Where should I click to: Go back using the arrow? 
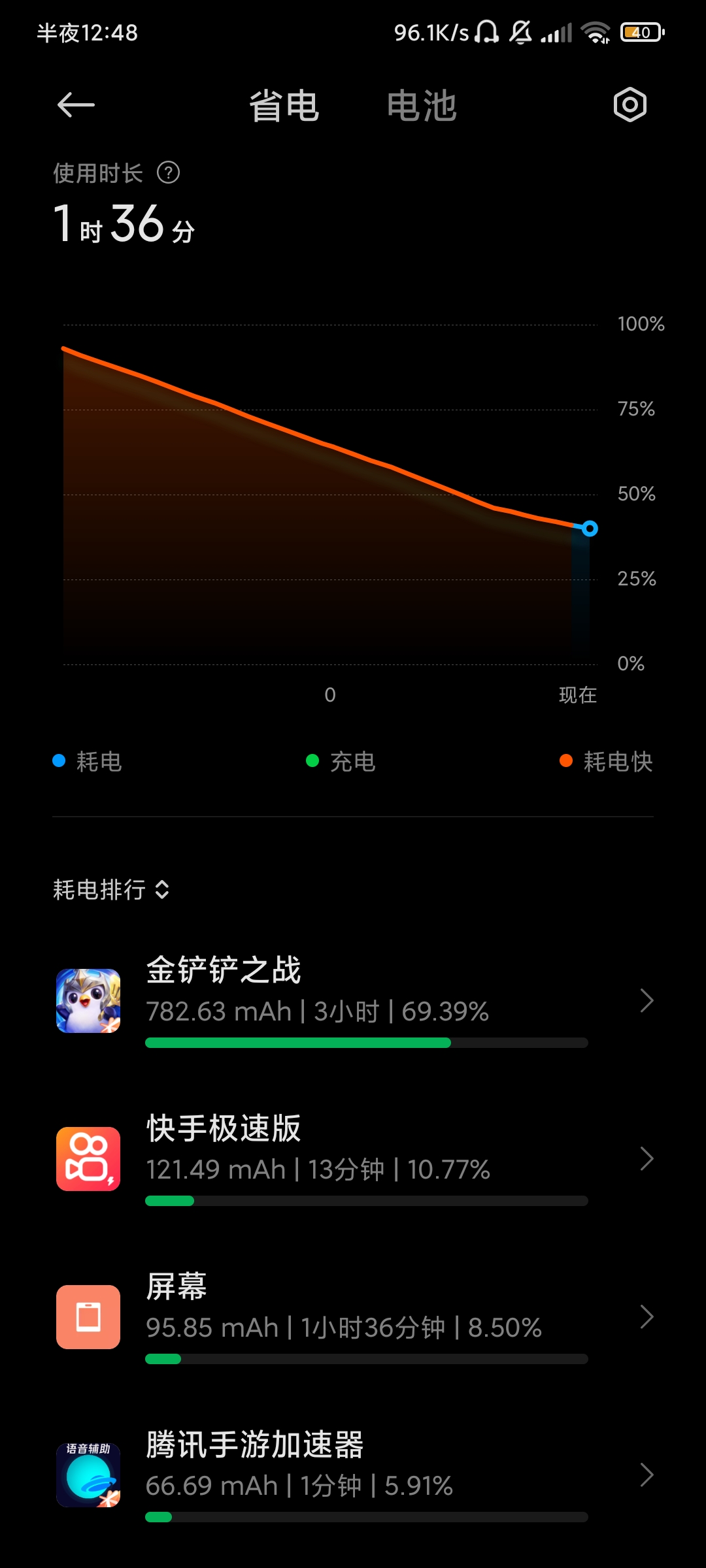(76, 105)
